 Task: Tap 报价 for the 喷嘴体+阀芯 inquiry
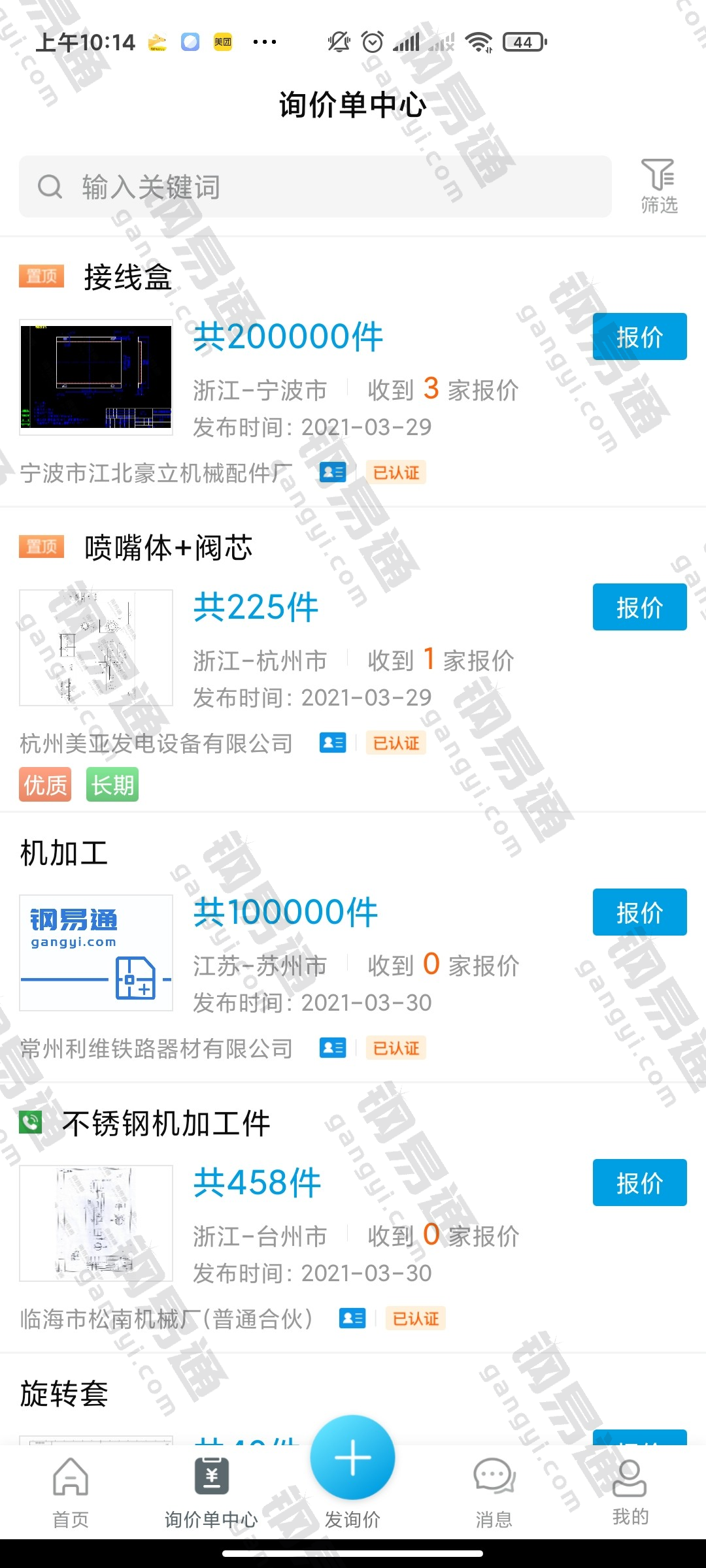pyautogui.click(x=639, y=607)
